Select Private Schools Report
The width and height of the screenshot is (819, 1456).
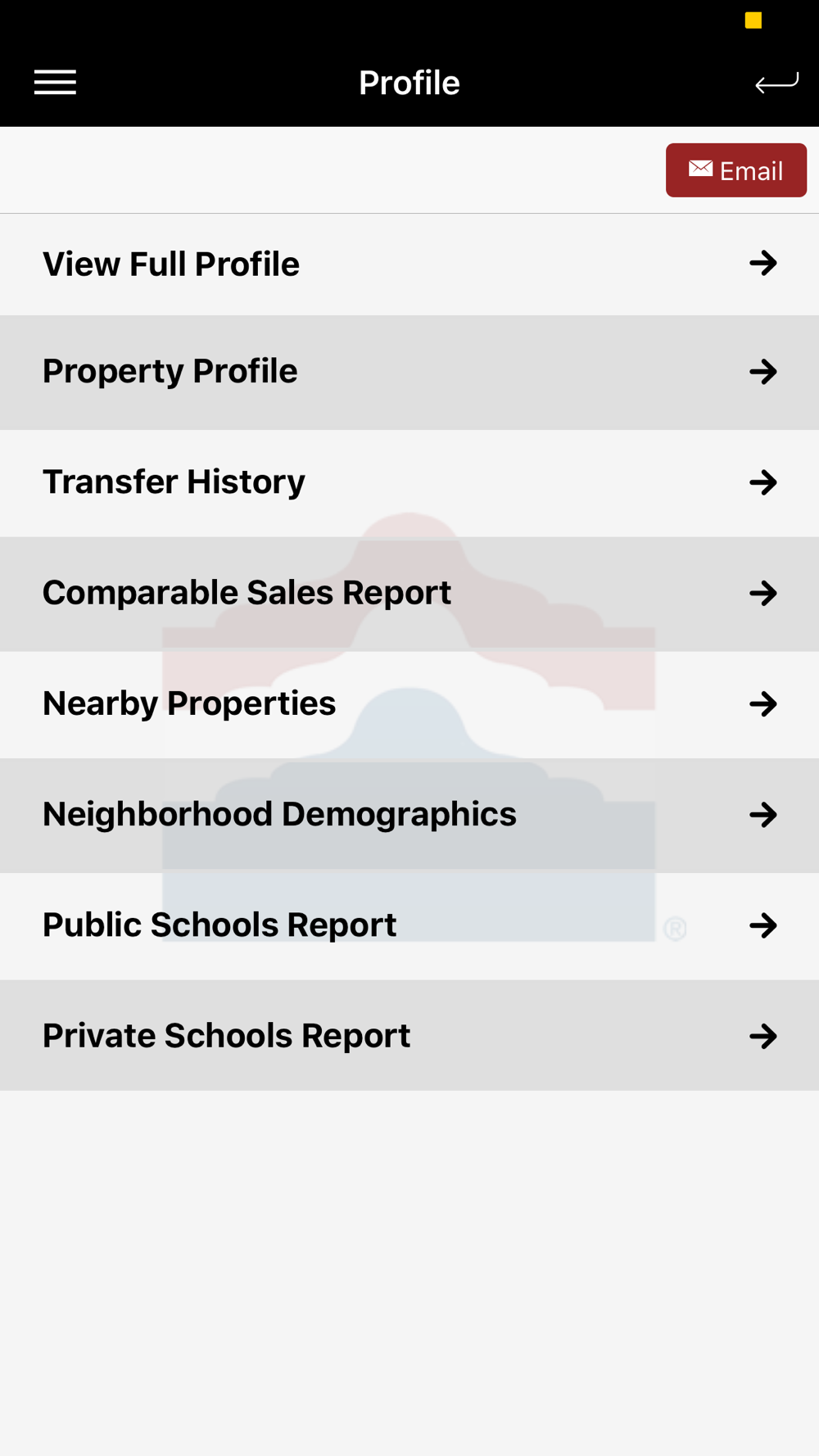click(409, 1036)
